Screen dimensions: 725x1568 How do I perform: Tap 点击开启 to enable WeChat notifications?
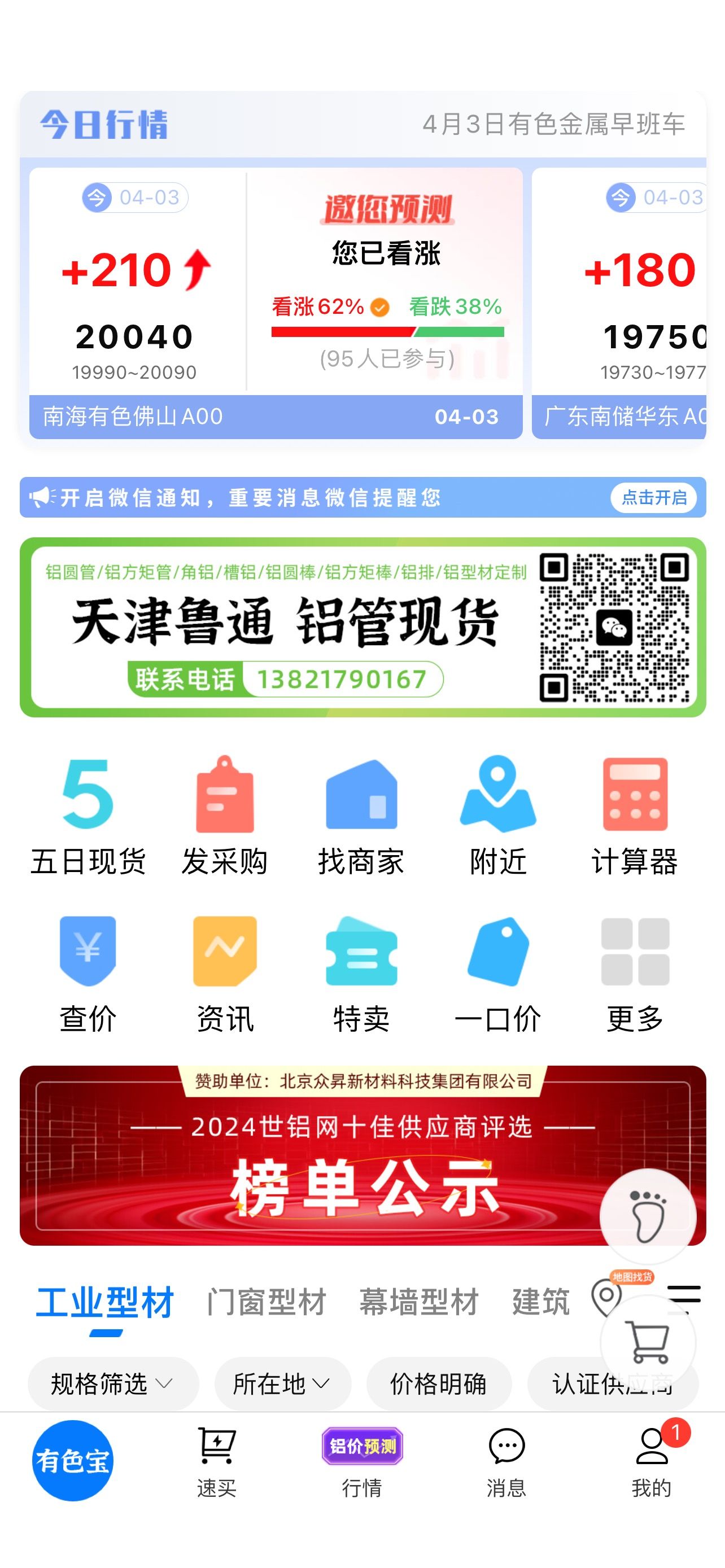pyautogui.click(x=654, y=497)
